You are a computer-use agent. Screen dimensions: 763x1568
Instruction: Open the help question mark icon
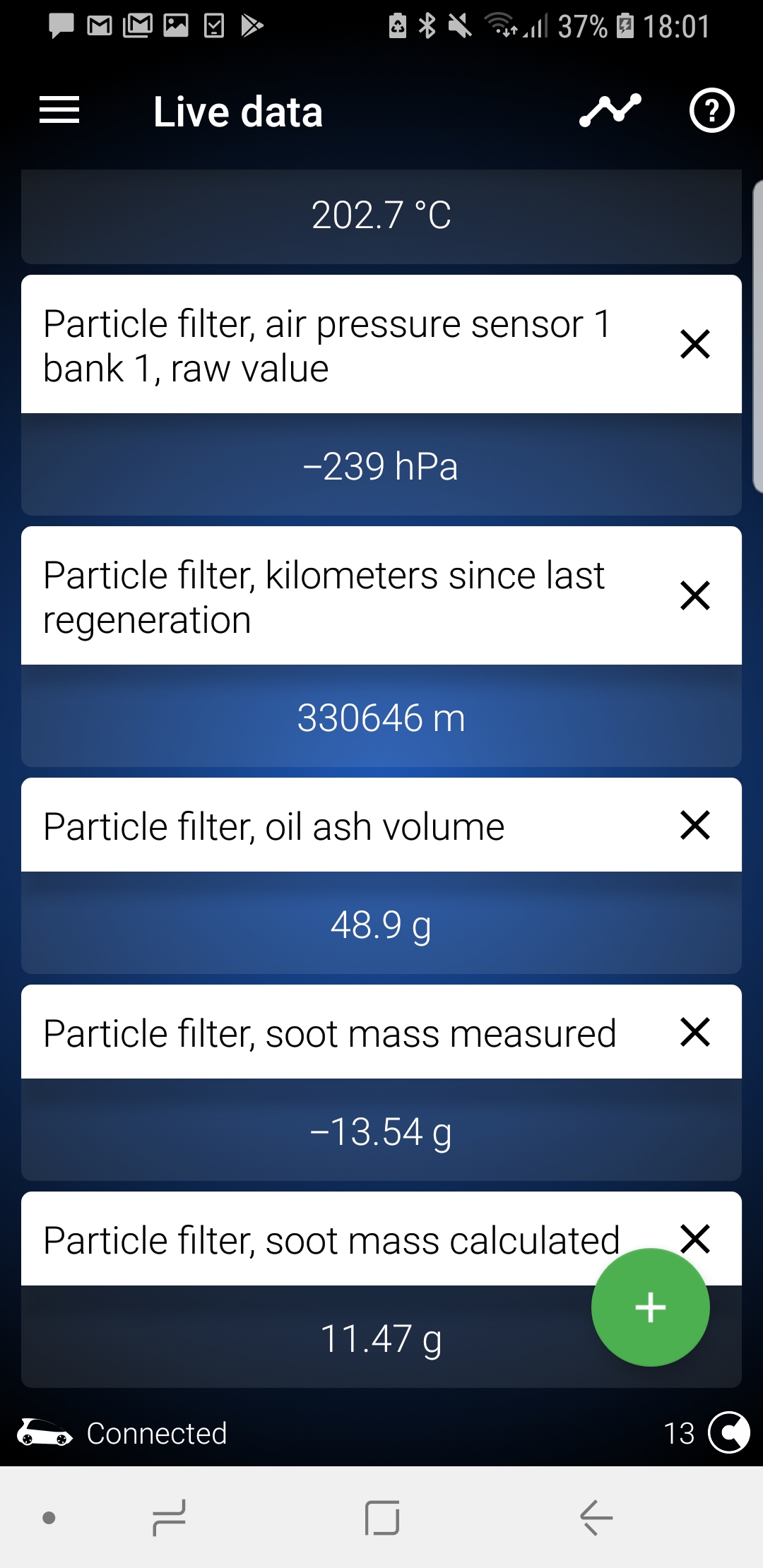pyautogui.click(x=711, y=111)
